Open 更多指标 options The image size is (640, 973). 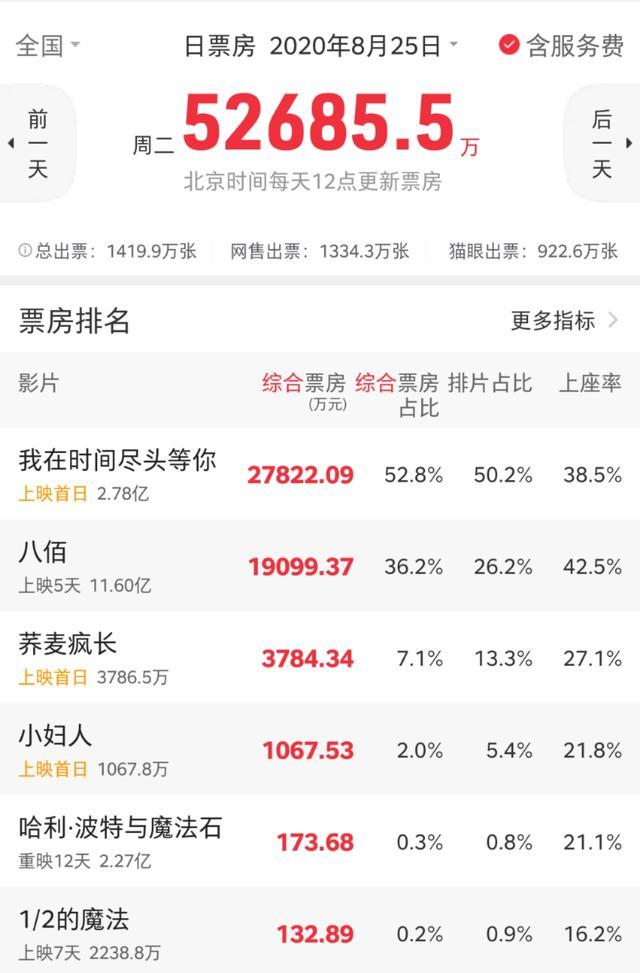point(564,320)
